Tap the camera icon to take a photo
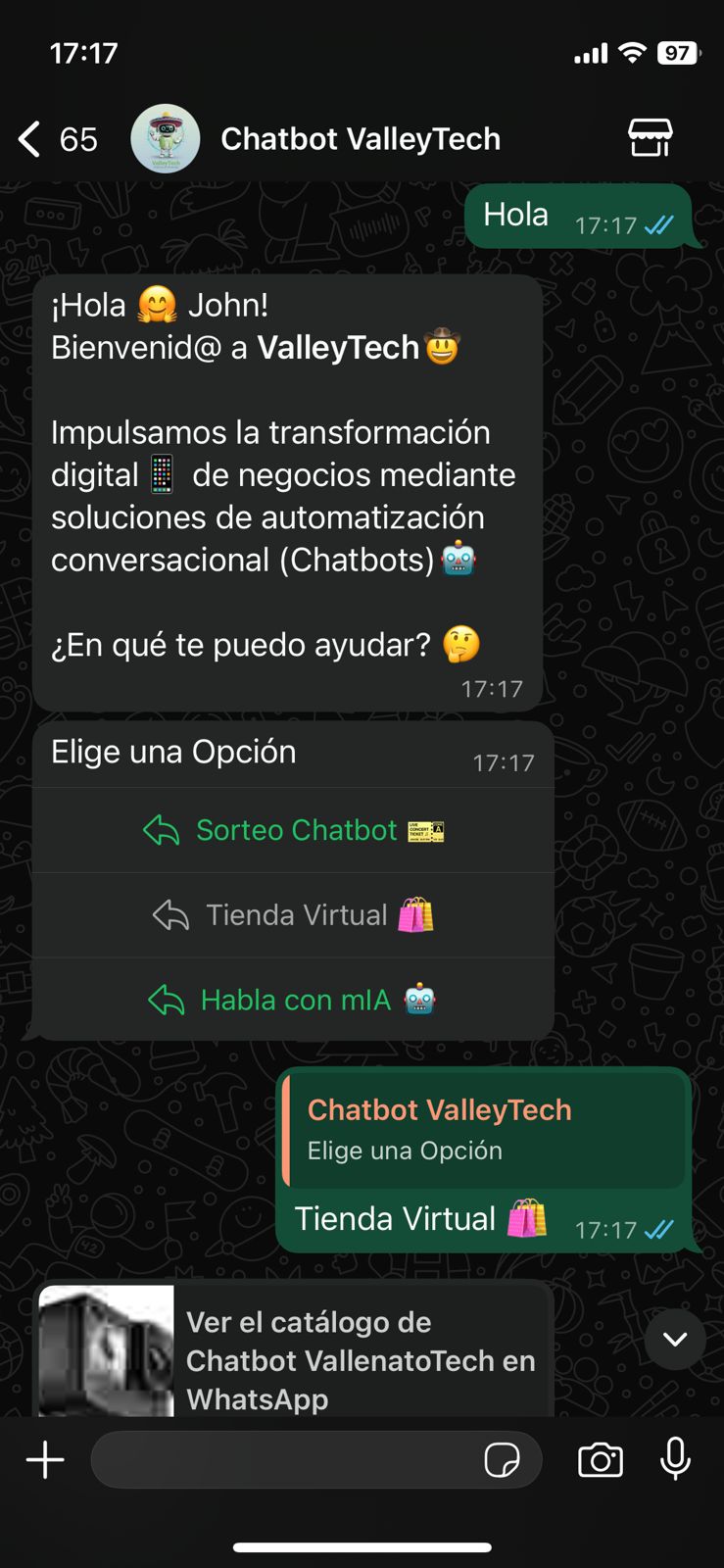724x1568 pixels. [x=602, y=1459]
